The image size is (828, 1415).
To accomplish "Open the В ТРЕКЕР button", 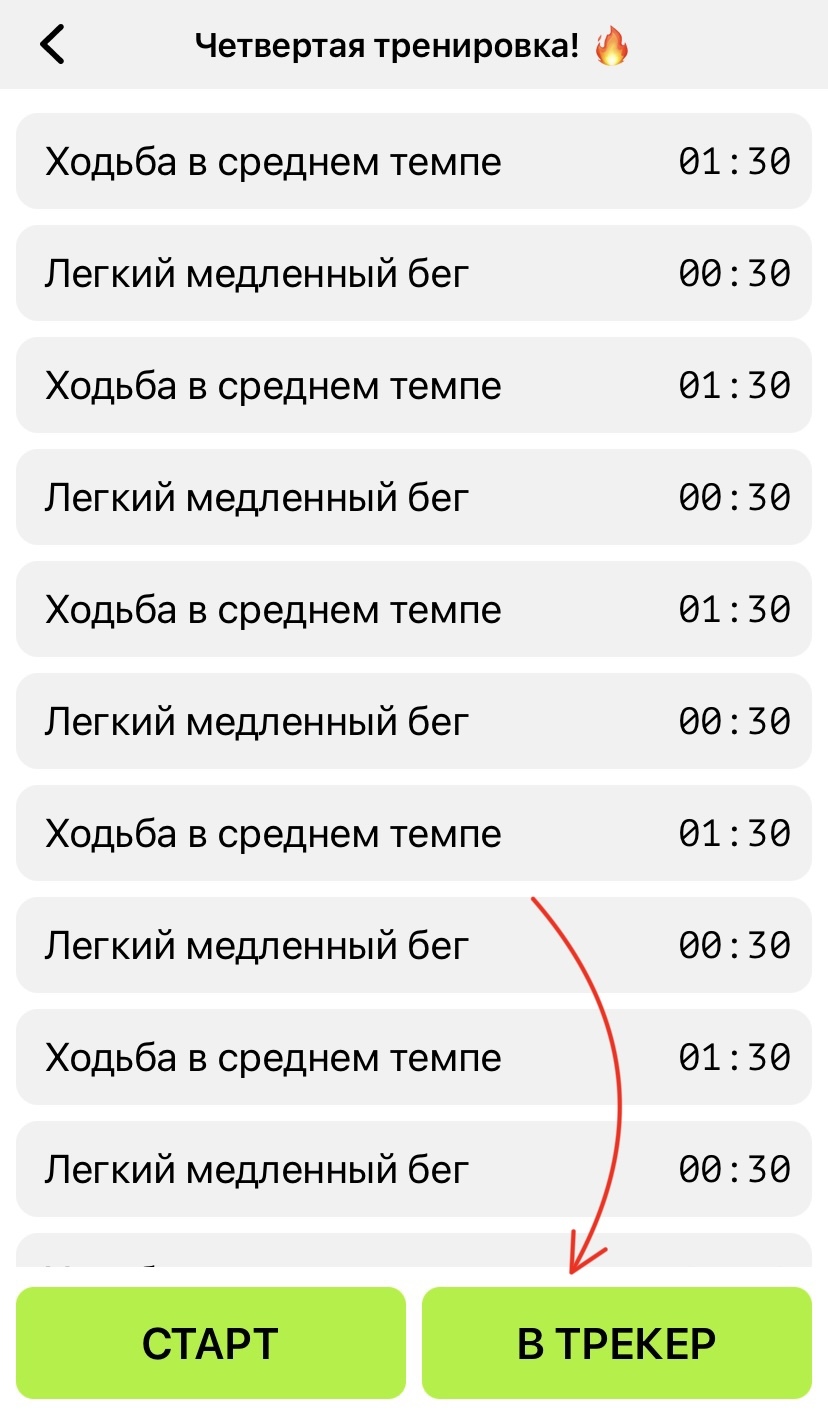I will (616, 1343).
